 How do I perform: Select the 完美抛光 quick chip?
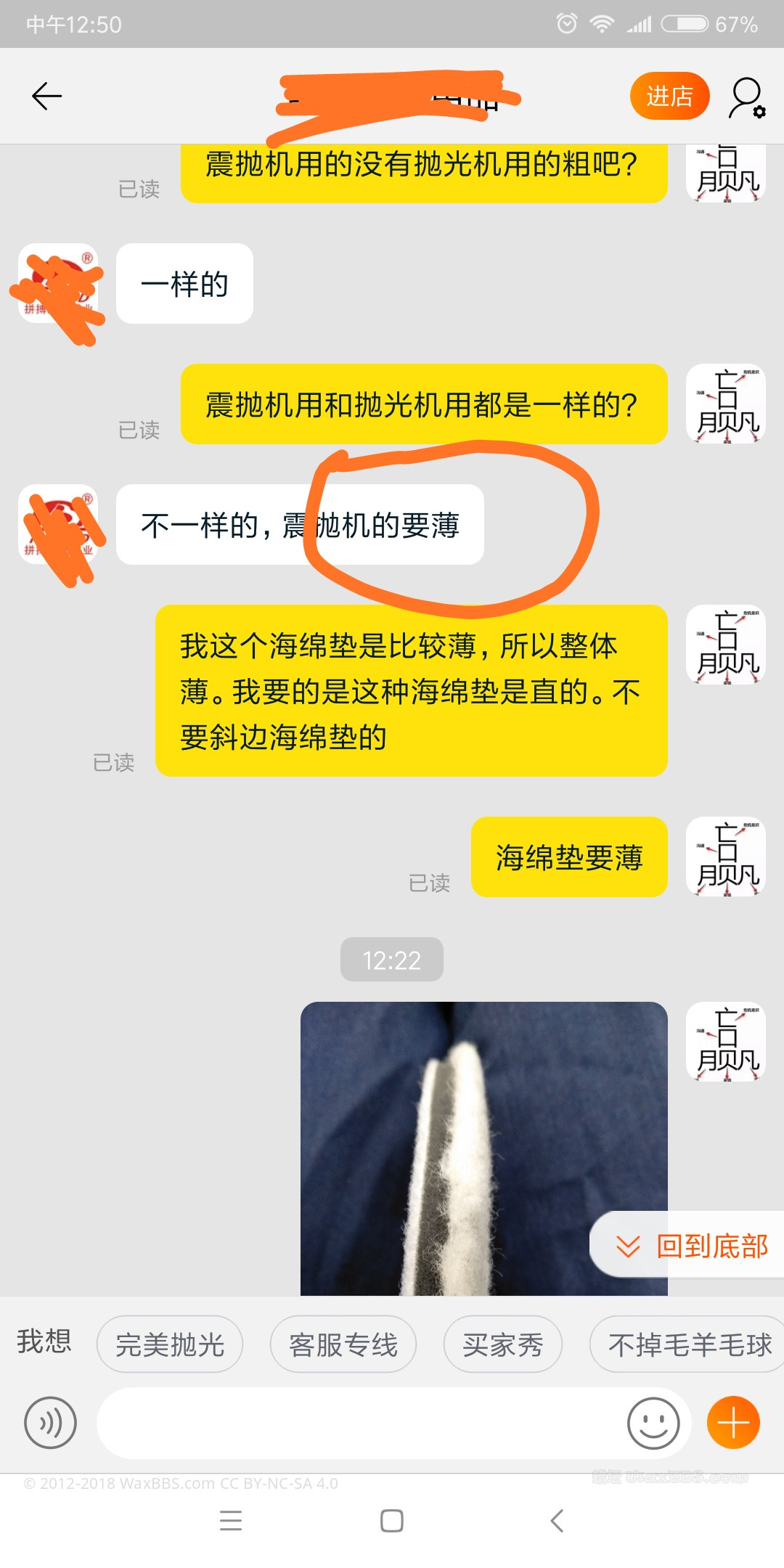170,1344
